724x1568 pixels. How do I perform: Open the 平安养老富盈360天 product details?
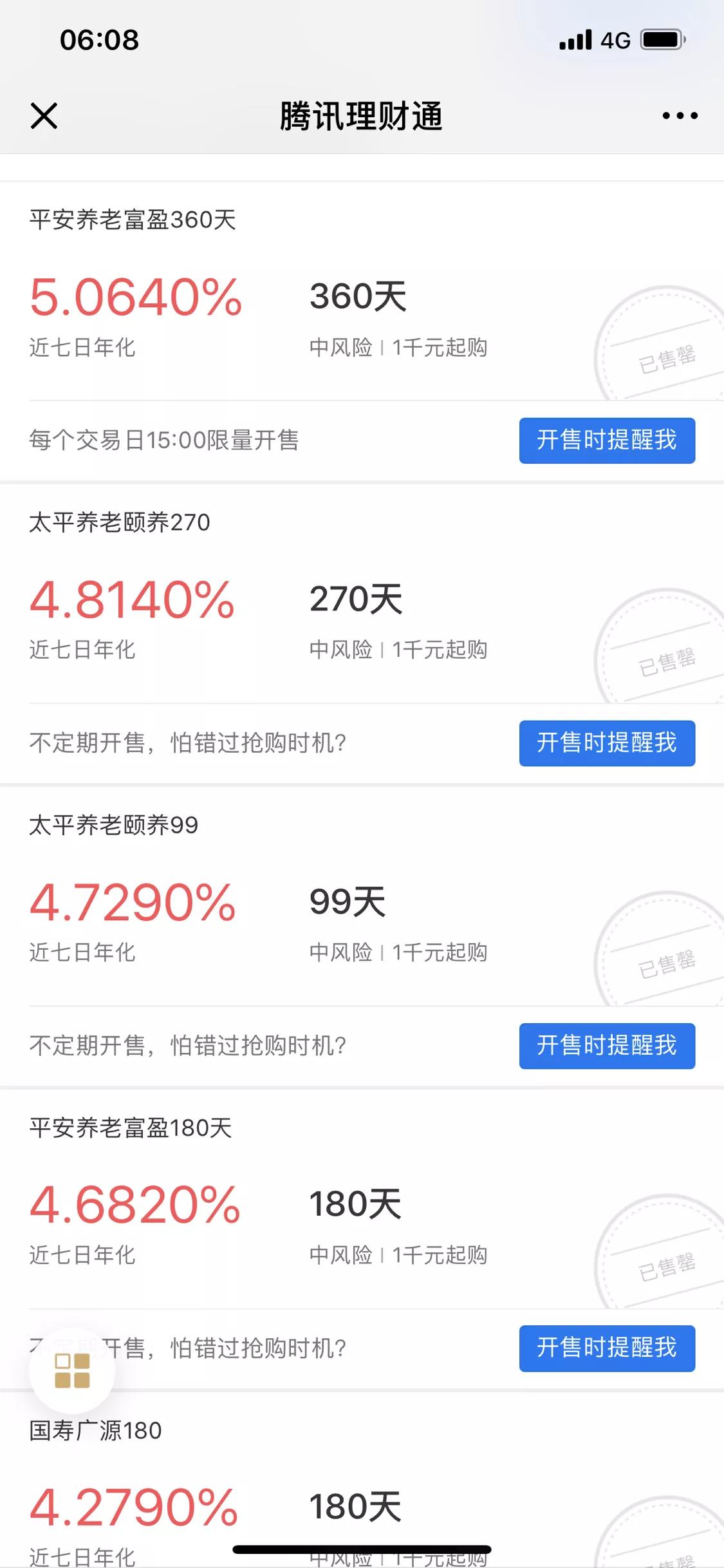(x=132, y=221)
